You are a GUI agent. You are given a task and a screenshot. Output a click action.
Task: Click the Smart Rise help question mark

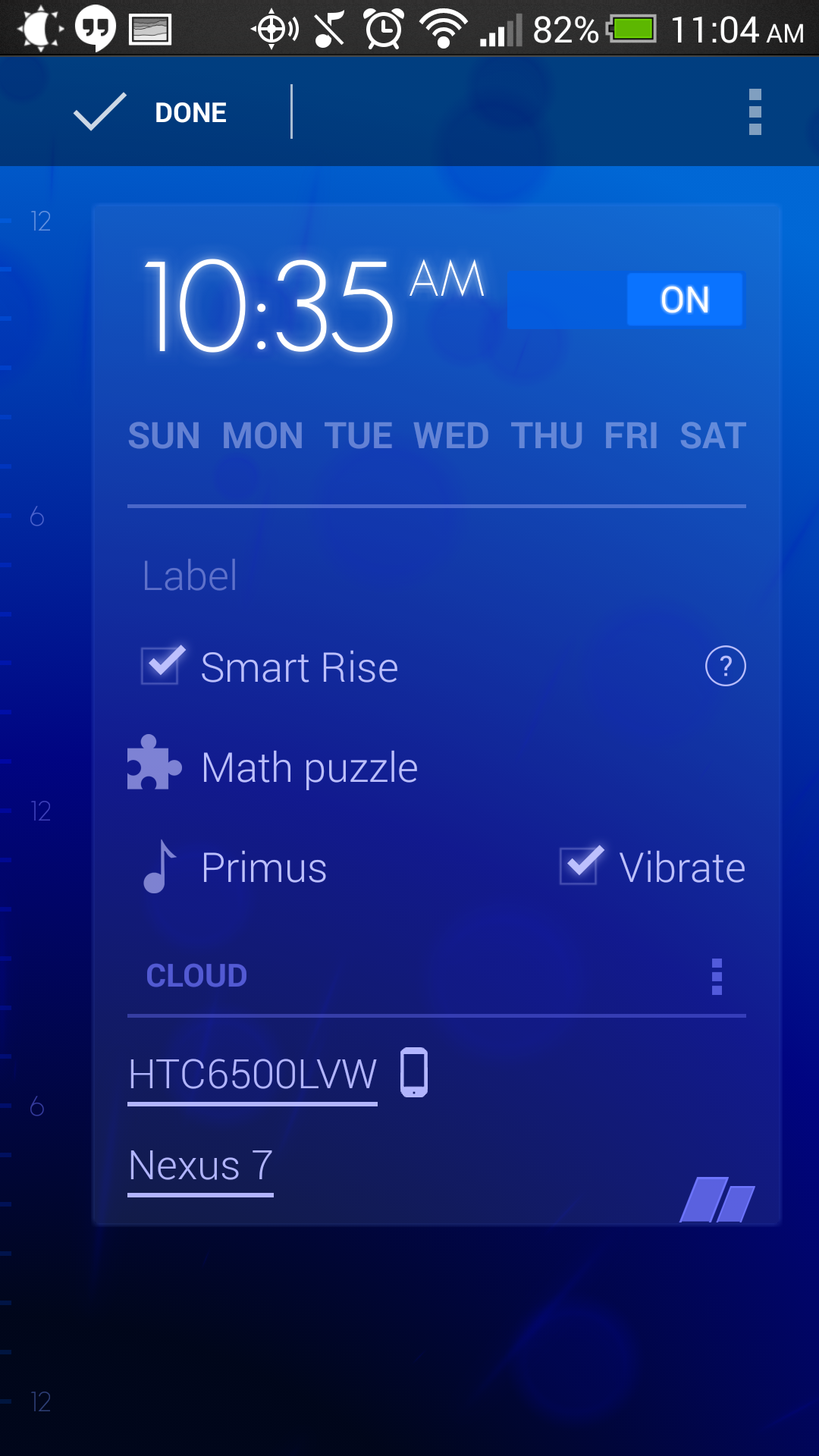click(724, 667)
